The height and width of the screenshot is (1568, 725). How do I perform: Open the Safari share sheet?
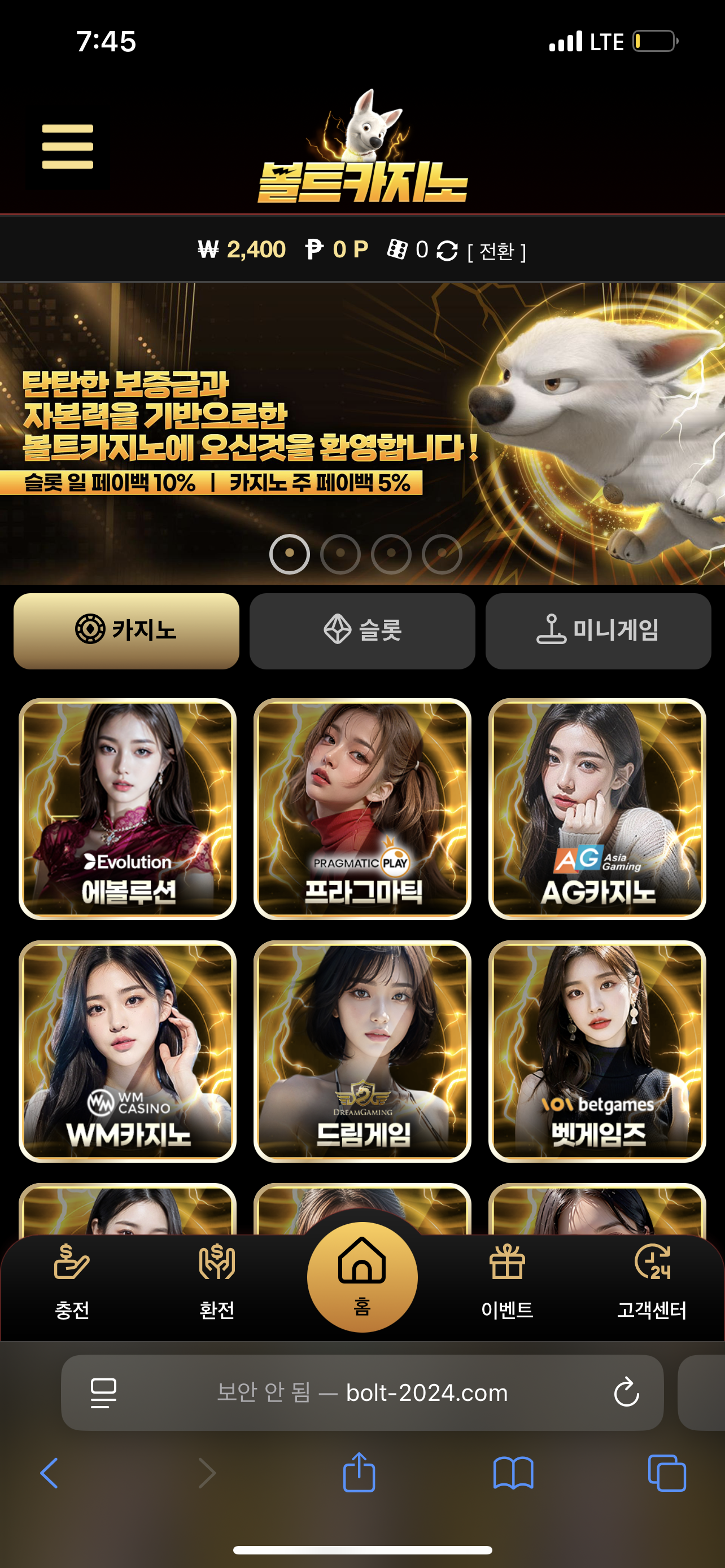[359, 1472]
